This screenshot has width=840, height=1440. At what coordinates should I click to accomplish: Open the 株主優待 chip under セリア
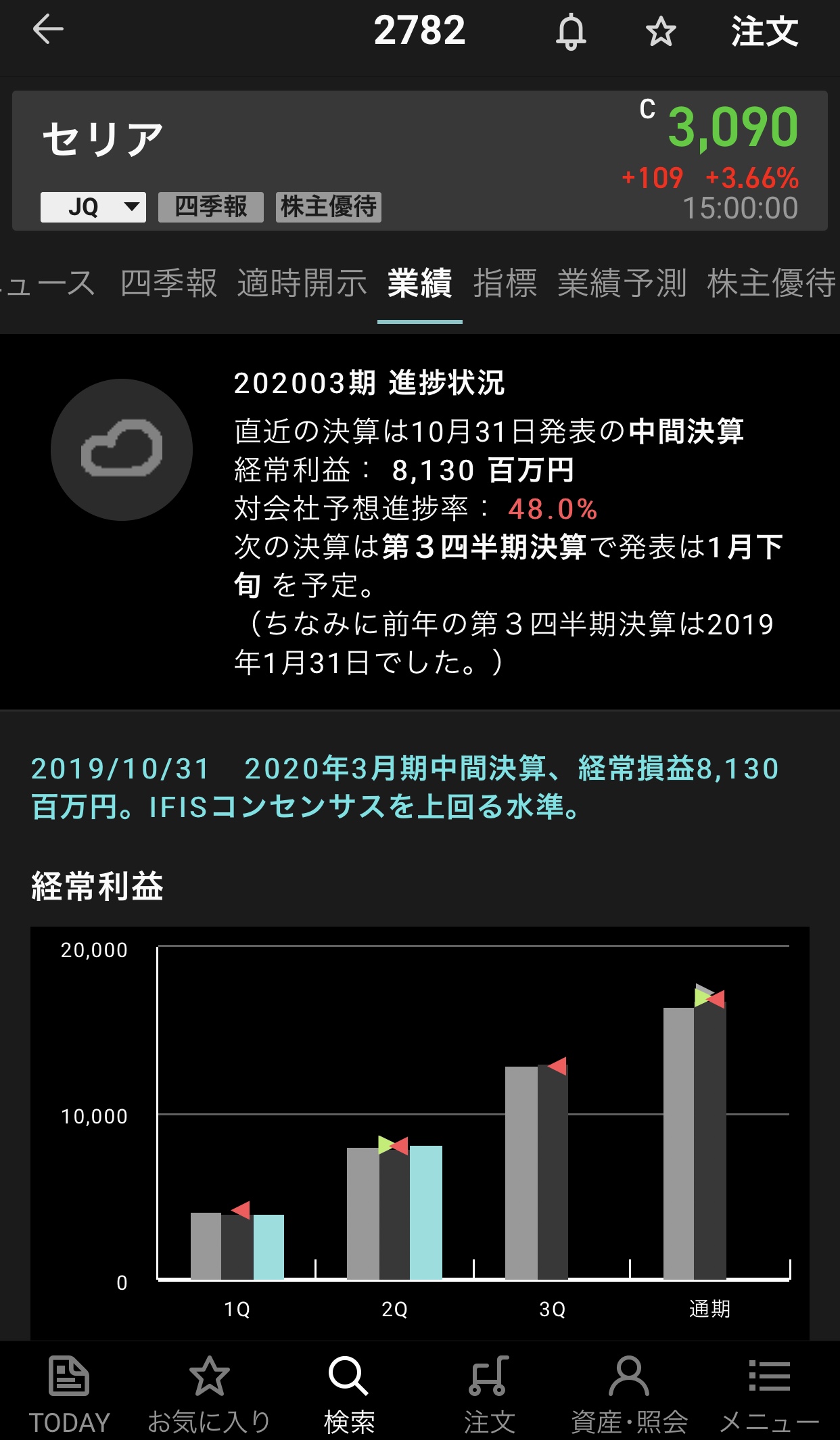click(x=329, y=207)
